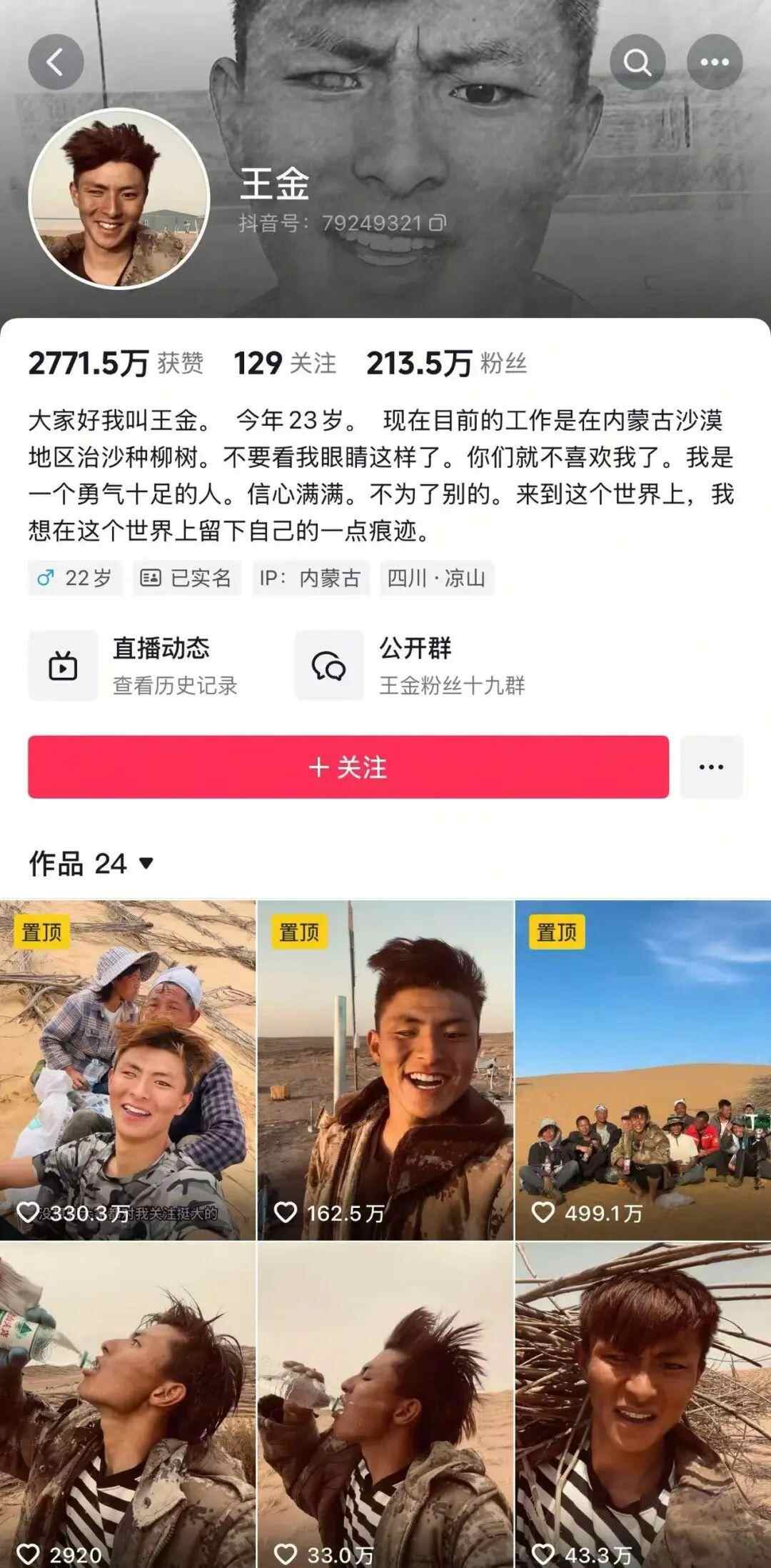Screen dimensions: 771x1568
Task: Follow 王金 with the red 关注 button
Action: point(348,767)
